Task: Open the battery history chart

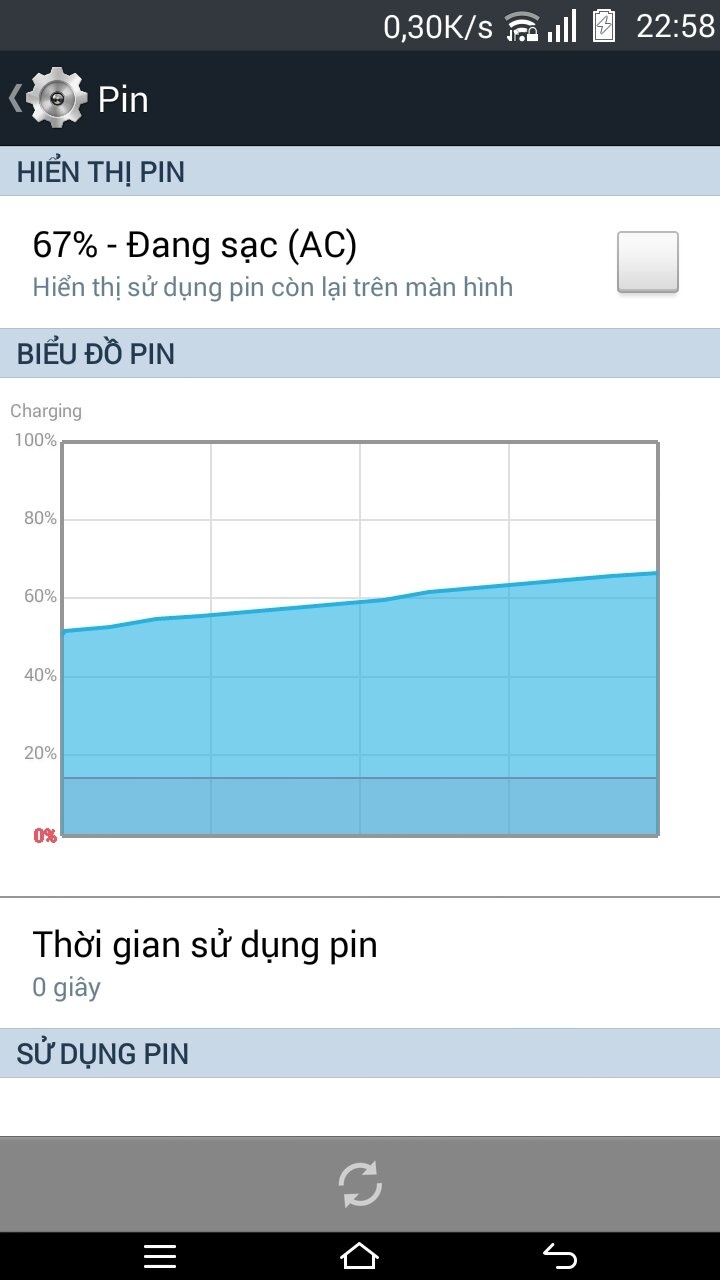Action: pos(360,637)
